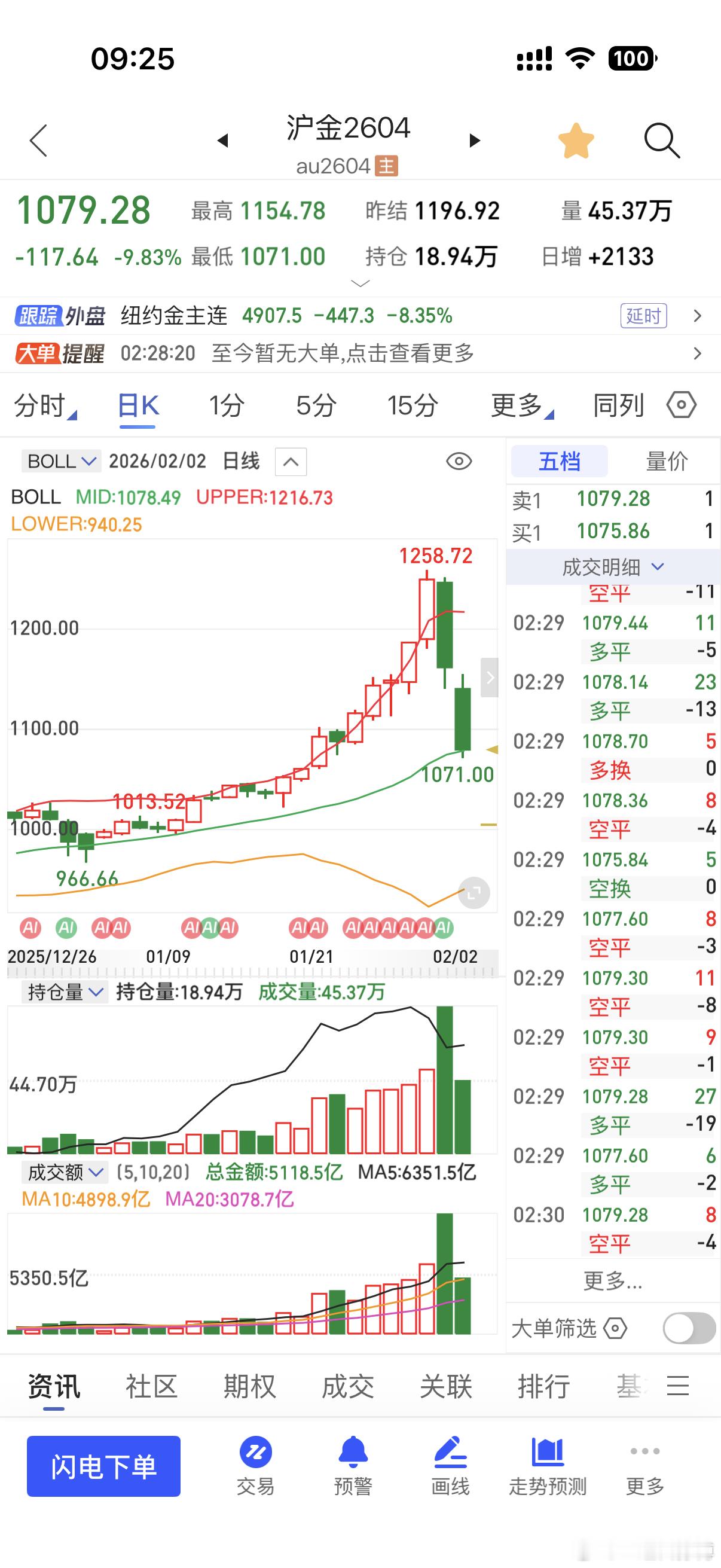
Task: Tap an AI marker icon below the candles
Action: coord(29,928)
